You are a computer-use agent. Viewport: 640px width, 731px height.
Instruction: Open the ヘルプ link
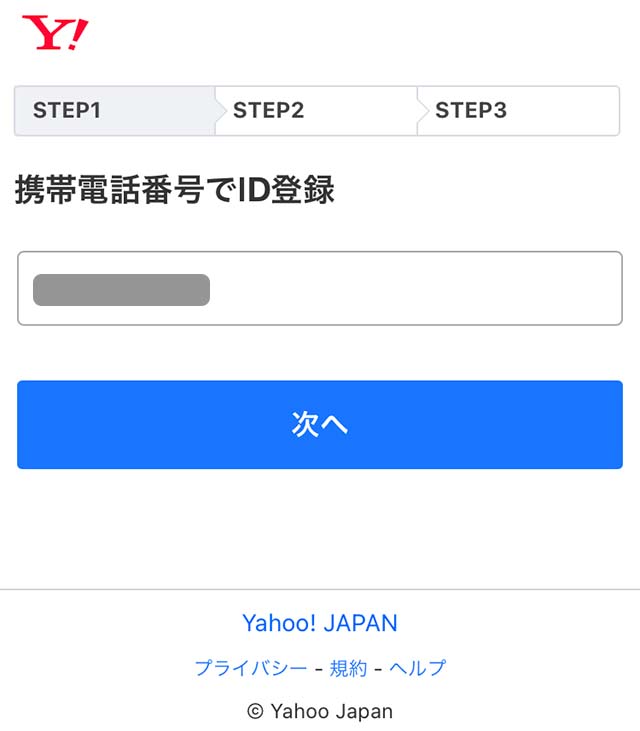418,668
